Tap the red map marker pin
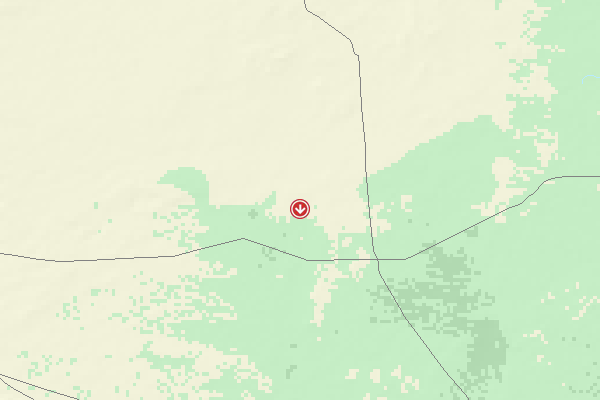 pyautogui.click(x=299, y=208)
